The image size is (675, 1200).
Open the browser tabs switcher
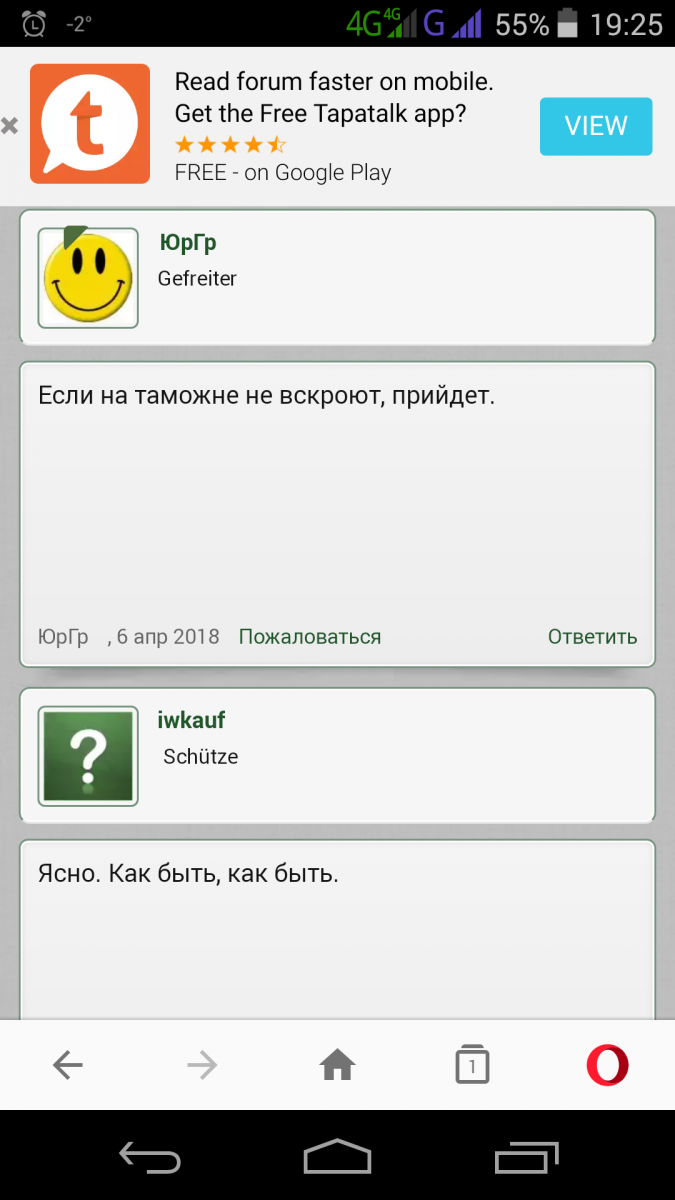[x=472, y=1066]
